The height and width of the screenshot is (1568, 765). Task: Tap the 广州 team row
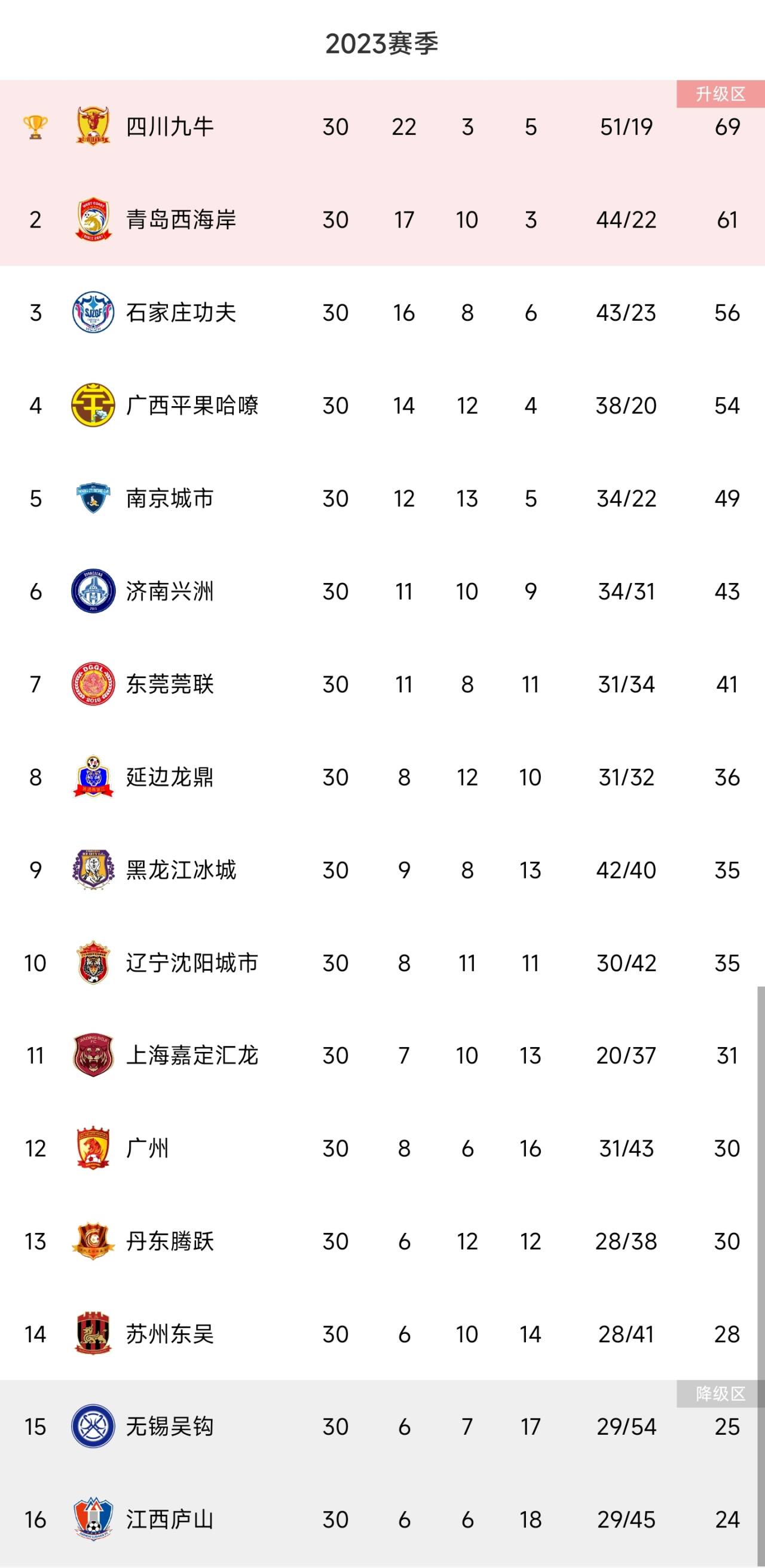tap(382, 1149)
